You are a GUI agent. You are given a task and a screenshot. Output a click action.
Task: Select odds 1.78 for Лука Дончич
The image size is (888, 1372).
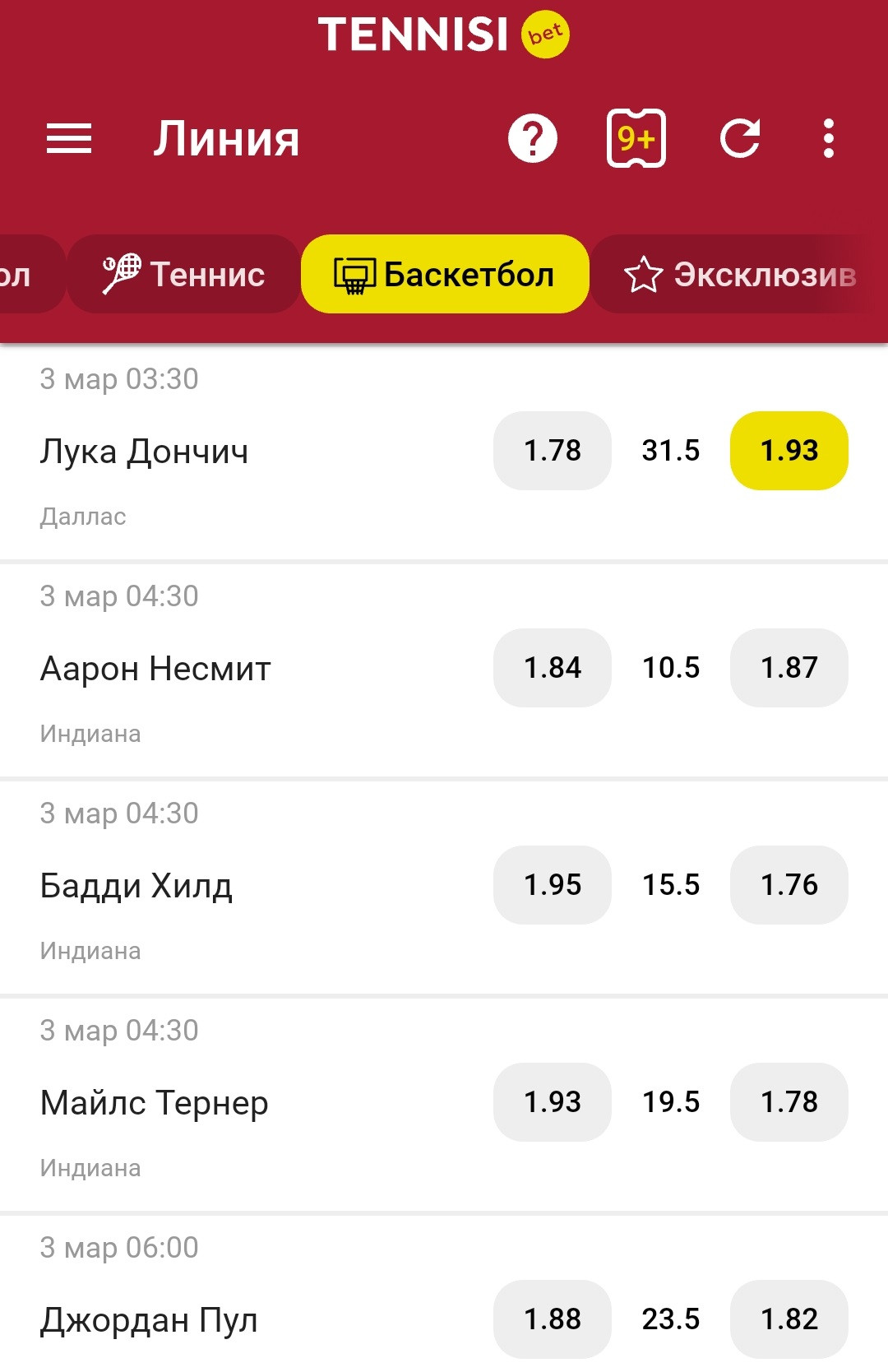pyautogui.click(x=553, y=451)
